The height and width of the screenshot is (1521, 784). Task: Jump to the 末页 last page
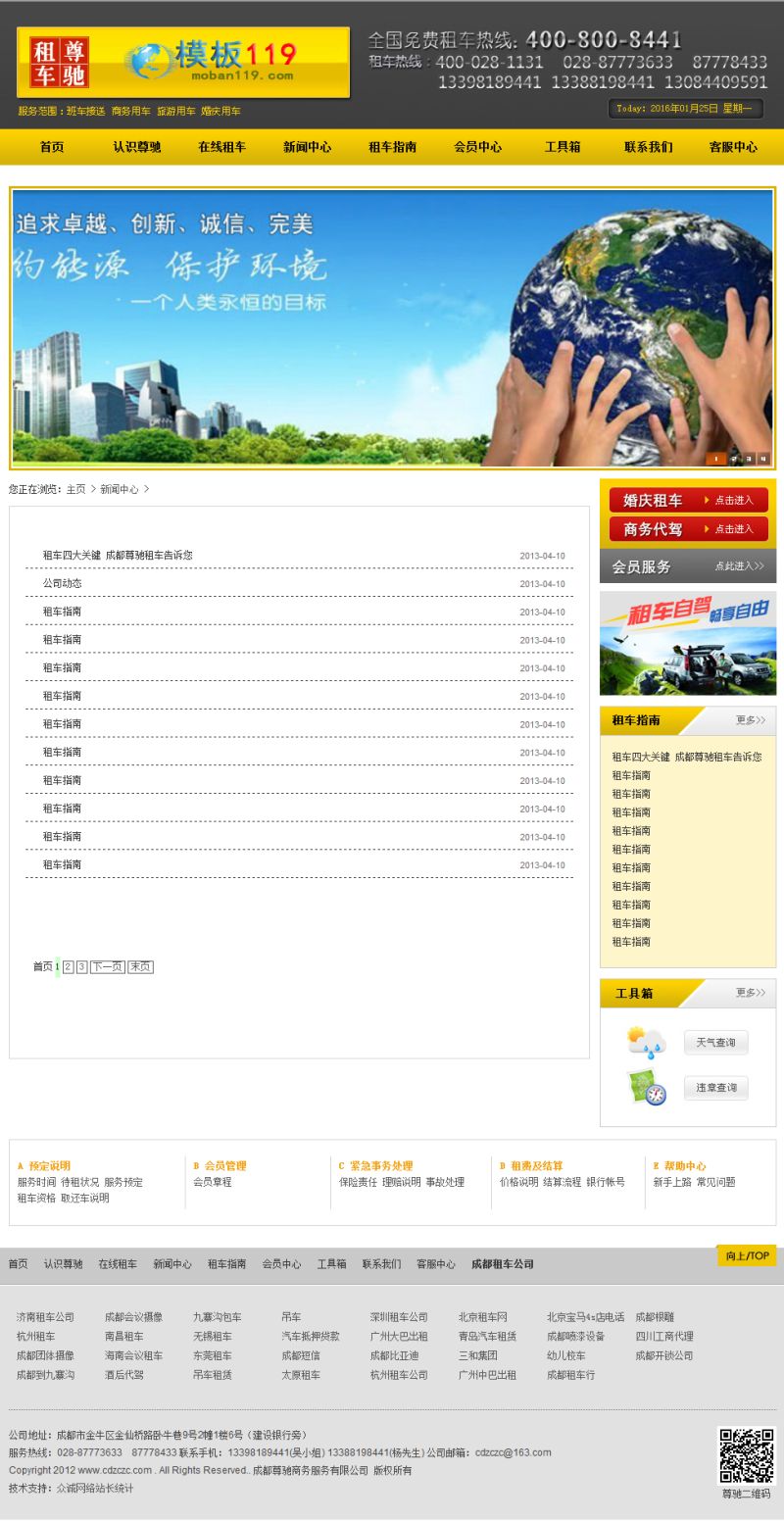coord(140,967)
